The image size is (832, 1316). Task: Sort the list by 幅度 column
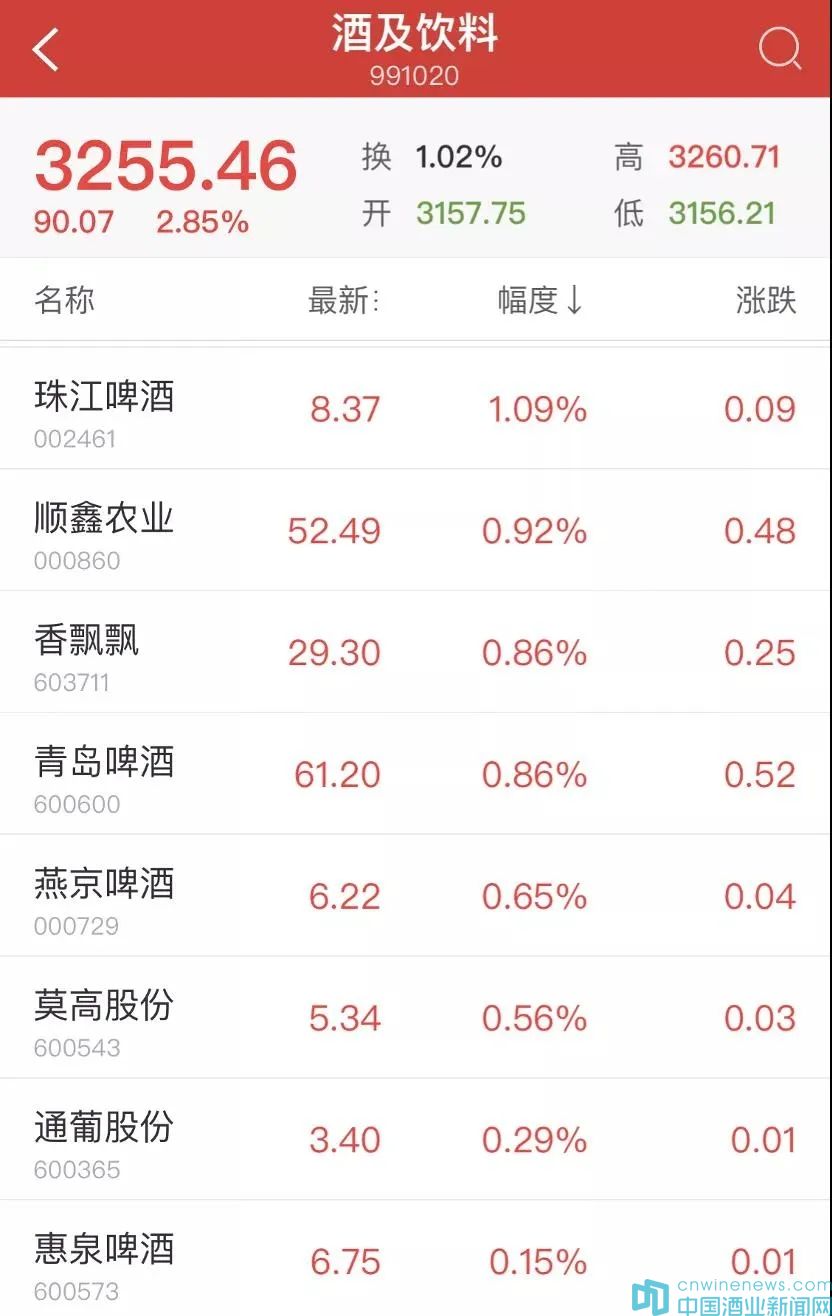(x=540, y=300)
